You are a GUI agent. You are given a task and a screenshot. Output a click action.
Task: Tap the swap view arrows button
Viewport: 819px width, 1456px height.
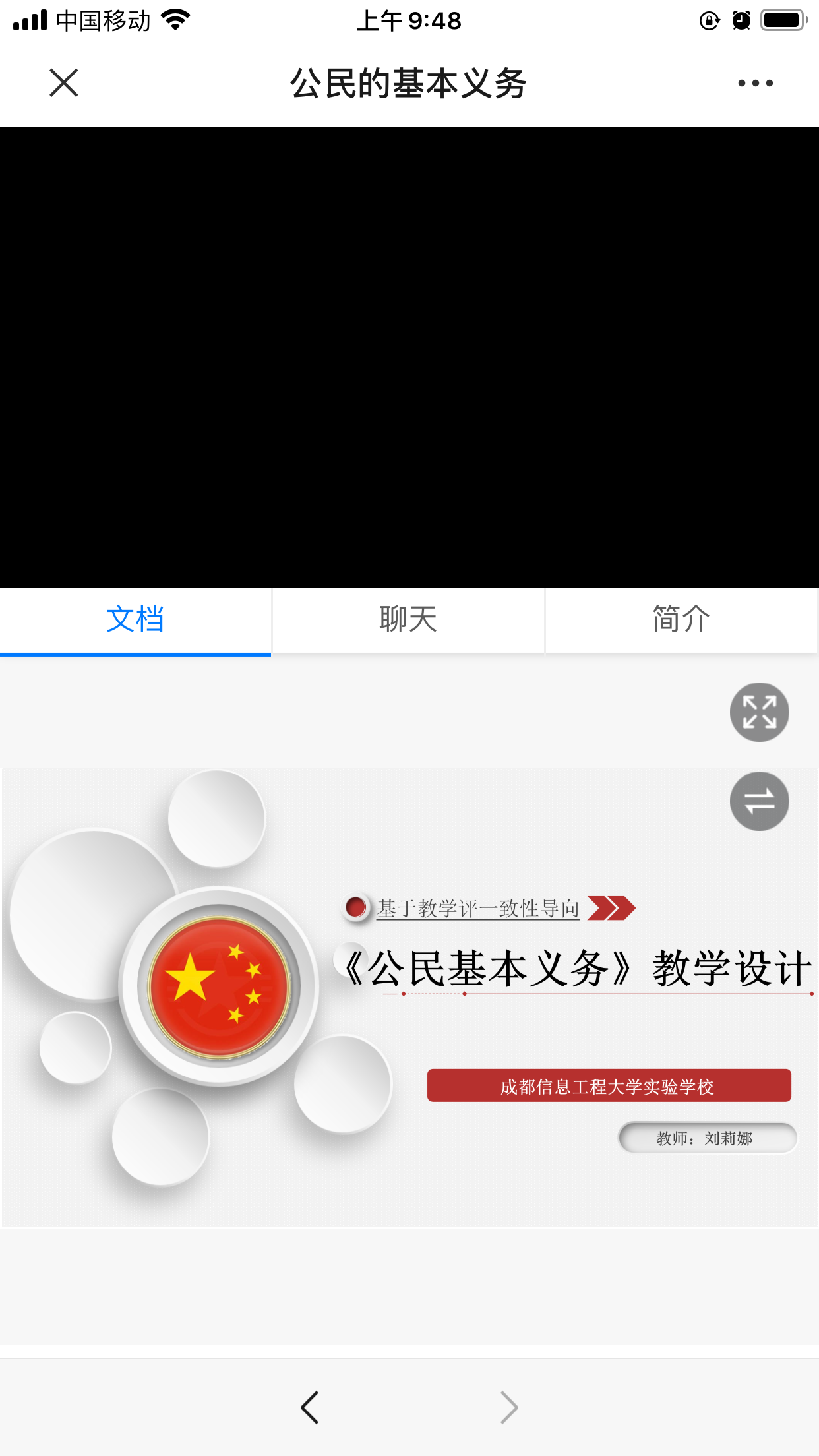click(x=759, y=801)
